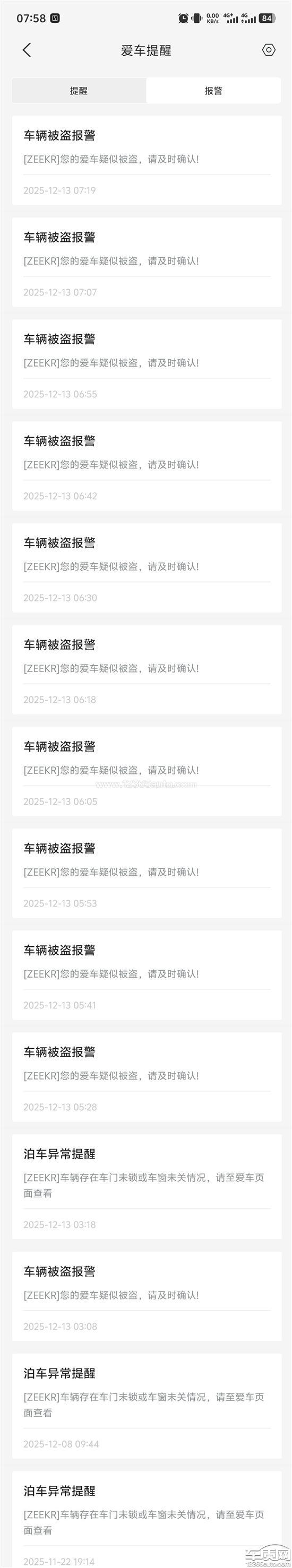Open the parking reminder dated 2025-11-22
The width and height of the screenshot is (292, 1568).
(147, 1520)
